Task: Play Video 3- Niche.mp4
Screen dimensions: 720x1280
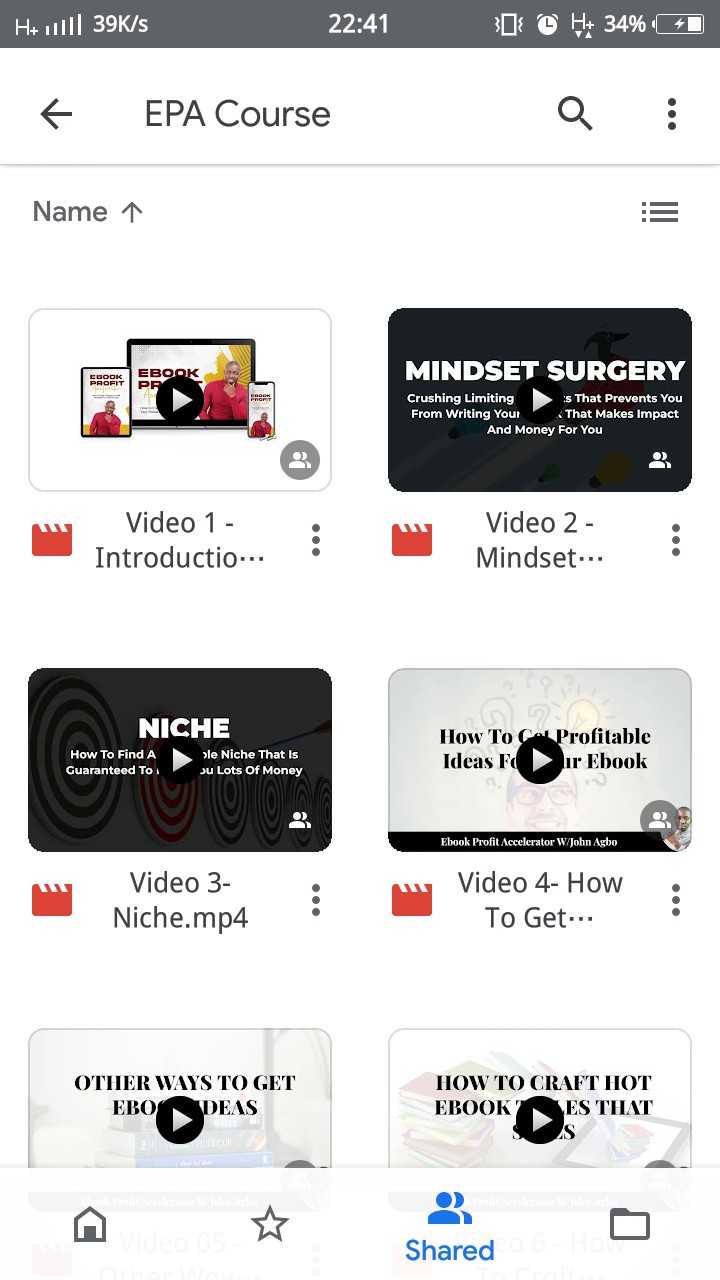Action: click(180, 760)
